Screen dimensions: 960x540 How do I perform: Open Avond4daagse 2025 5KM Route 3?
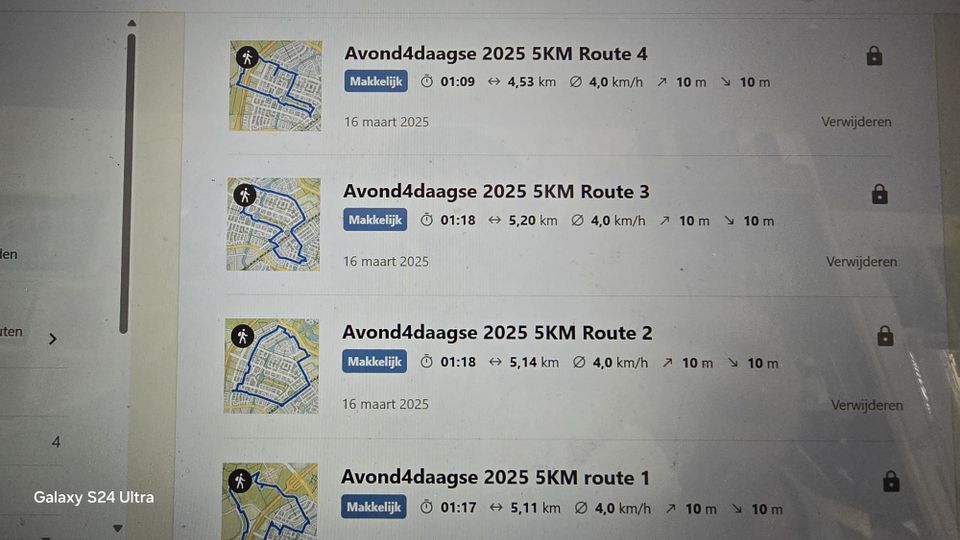pos(496,191)
